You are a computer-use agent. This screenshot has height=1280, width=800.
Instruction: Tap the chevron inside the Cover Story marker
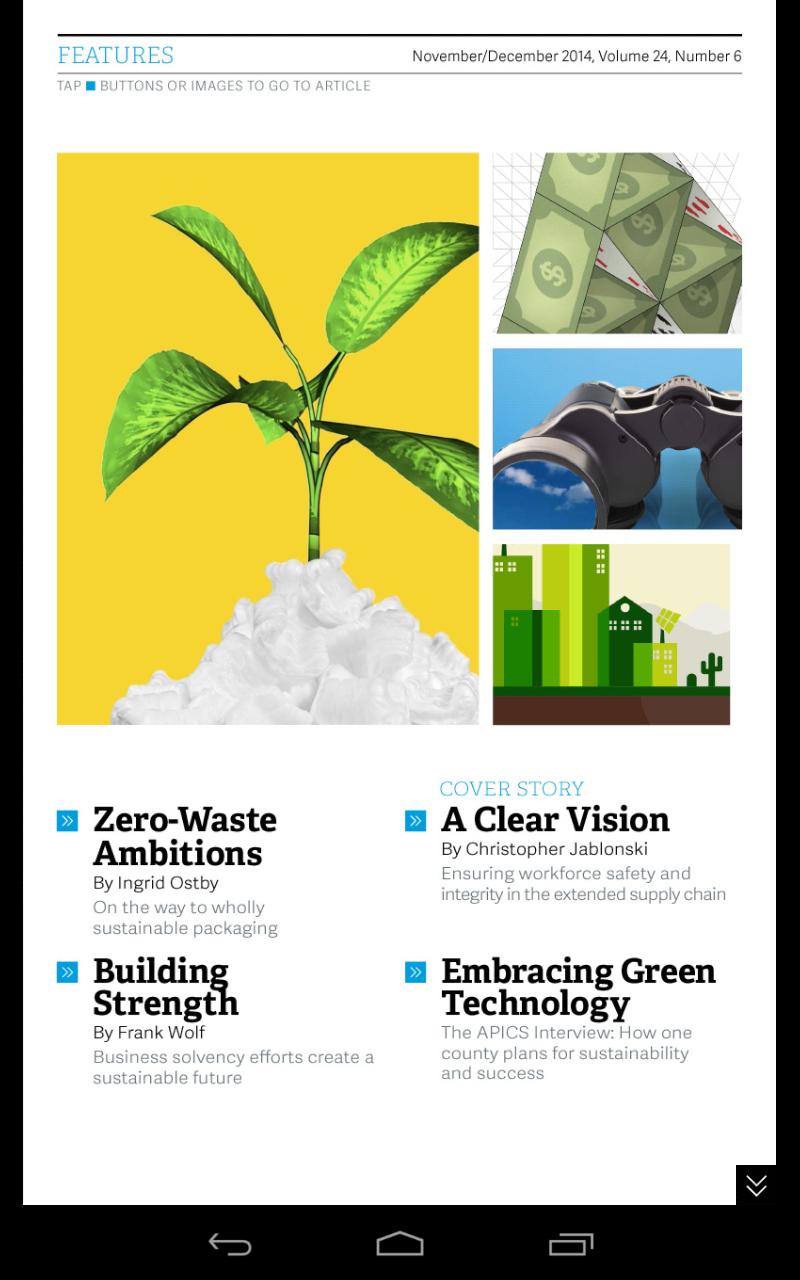[x=414, y=820]
